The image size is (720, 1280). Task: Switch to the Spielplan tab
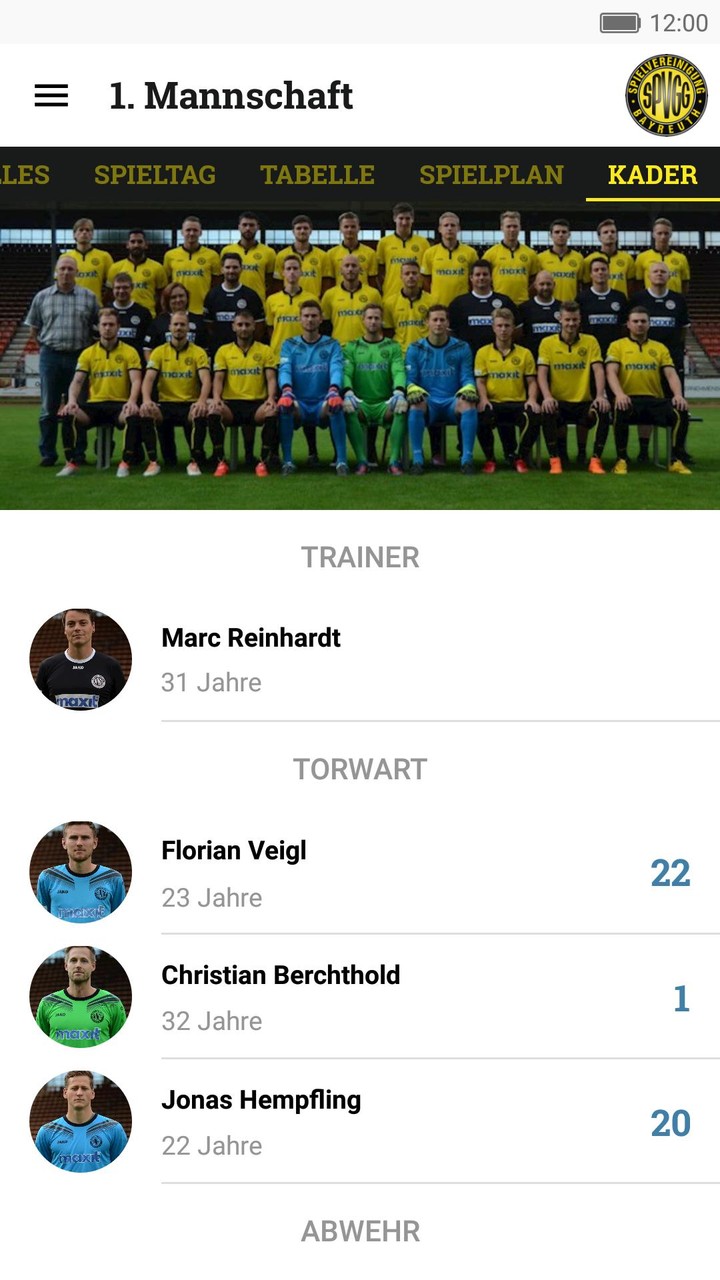[491, 175]
